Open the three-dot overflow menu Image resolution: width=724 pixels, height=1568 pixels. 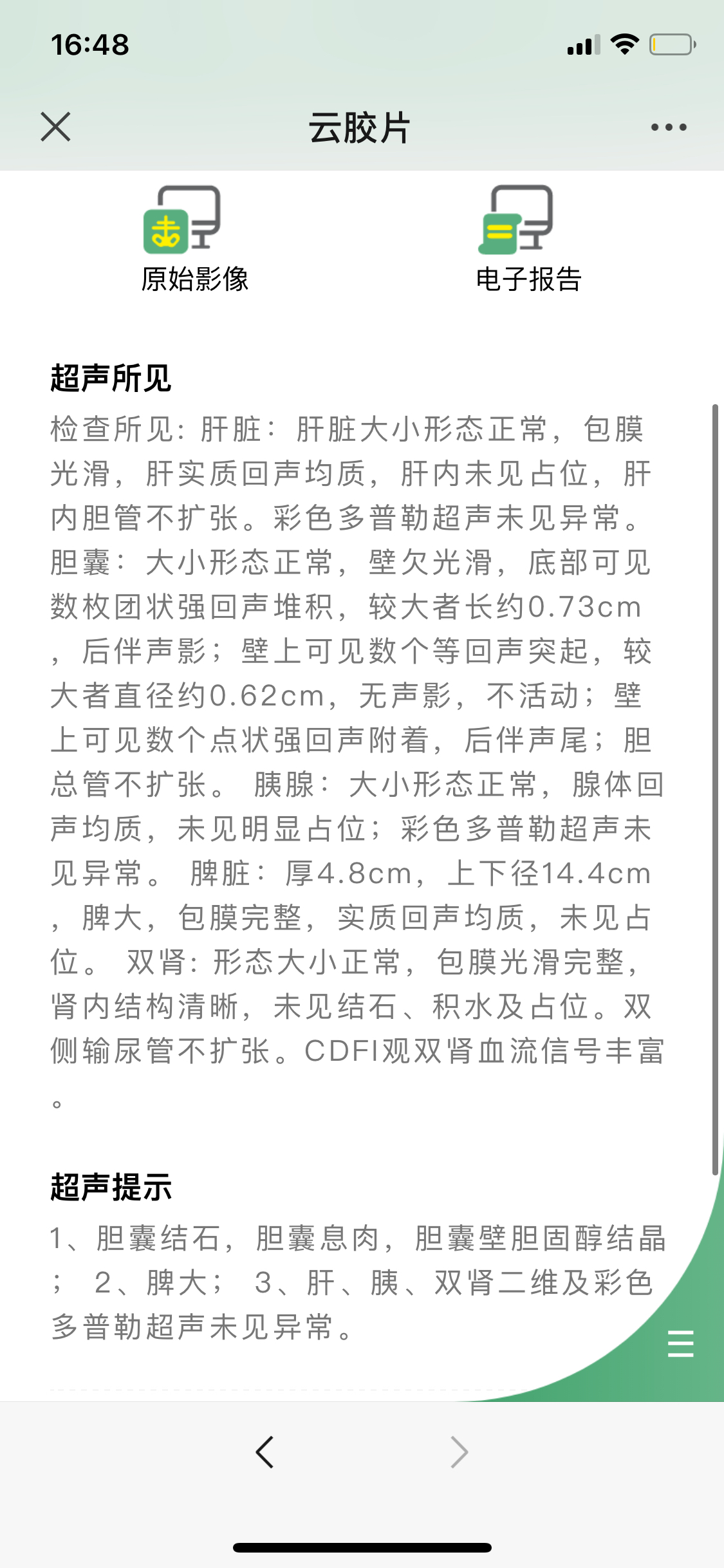click(669, 127)
